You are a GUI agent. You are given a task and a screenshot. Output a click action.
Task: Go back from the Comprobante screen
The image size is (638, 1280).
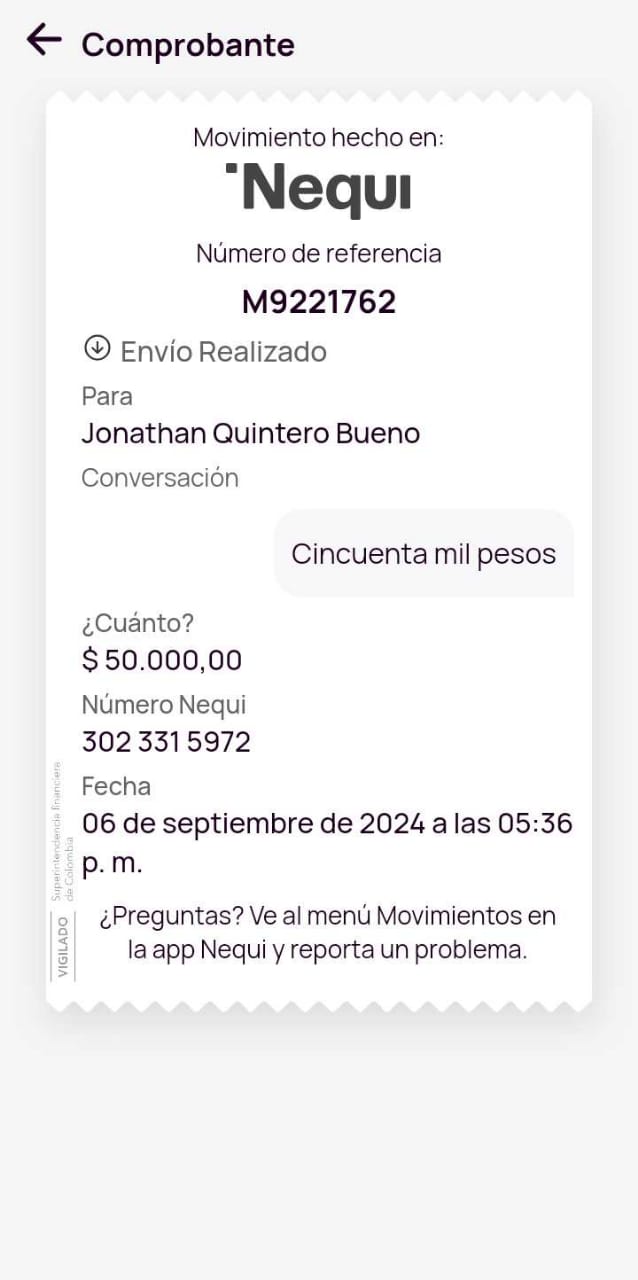pyautogui.click(x=44, y=40)
